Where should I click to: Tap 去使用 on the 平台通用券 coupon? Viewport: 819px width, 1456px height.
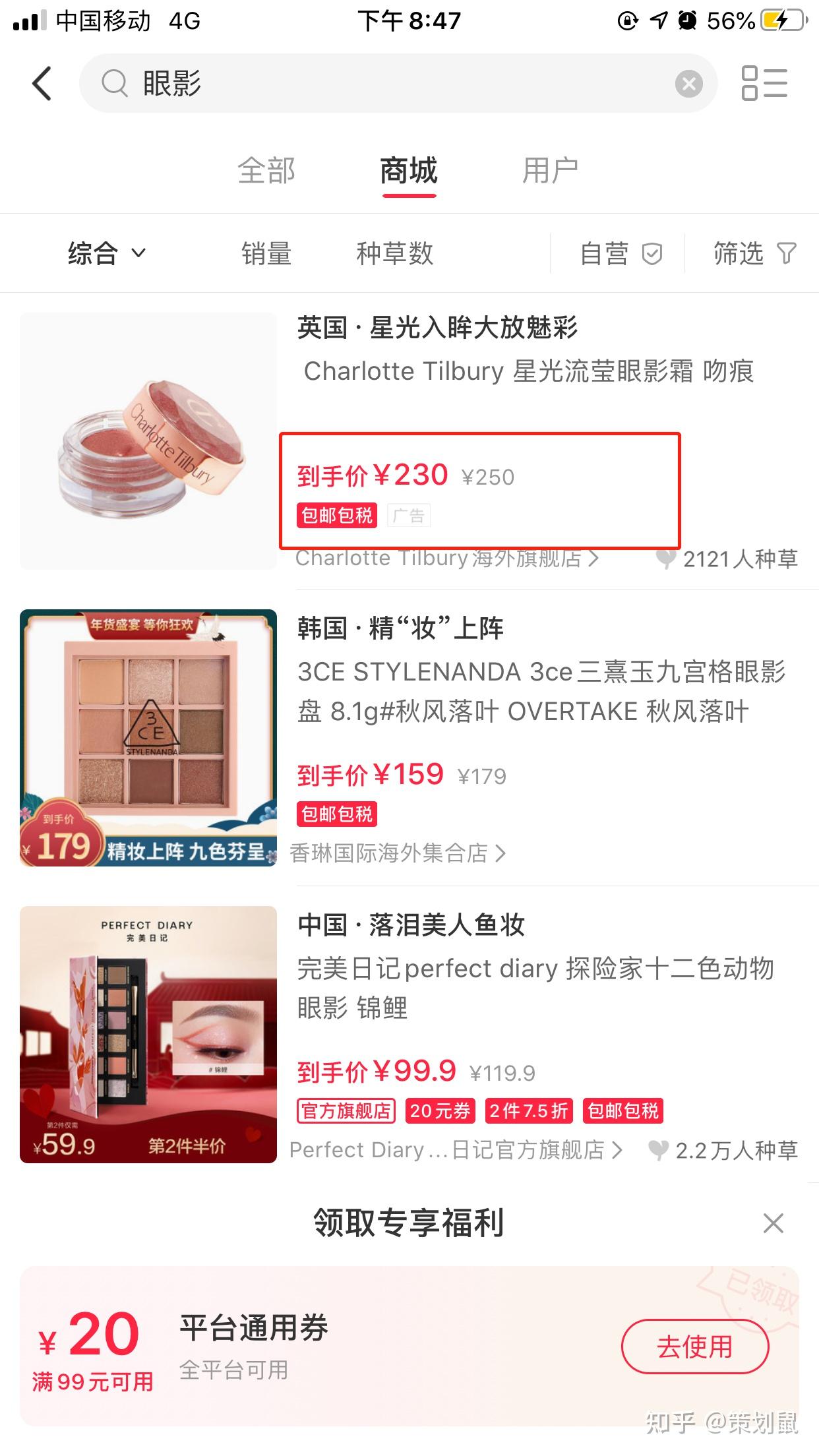[x=694, y=1347]
